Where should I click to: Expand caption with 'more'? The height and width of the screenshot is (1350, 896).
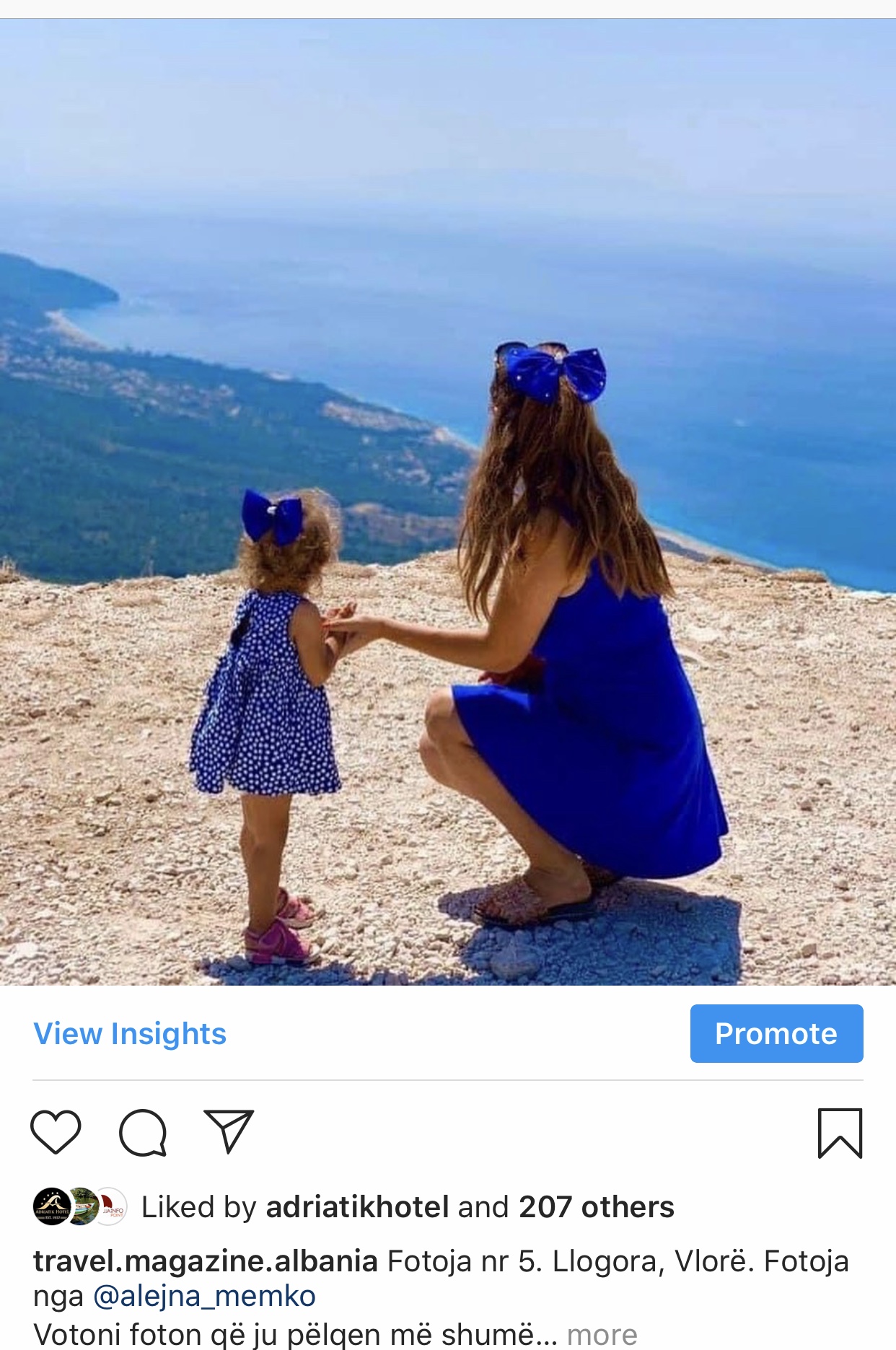tap(602, 1335)
